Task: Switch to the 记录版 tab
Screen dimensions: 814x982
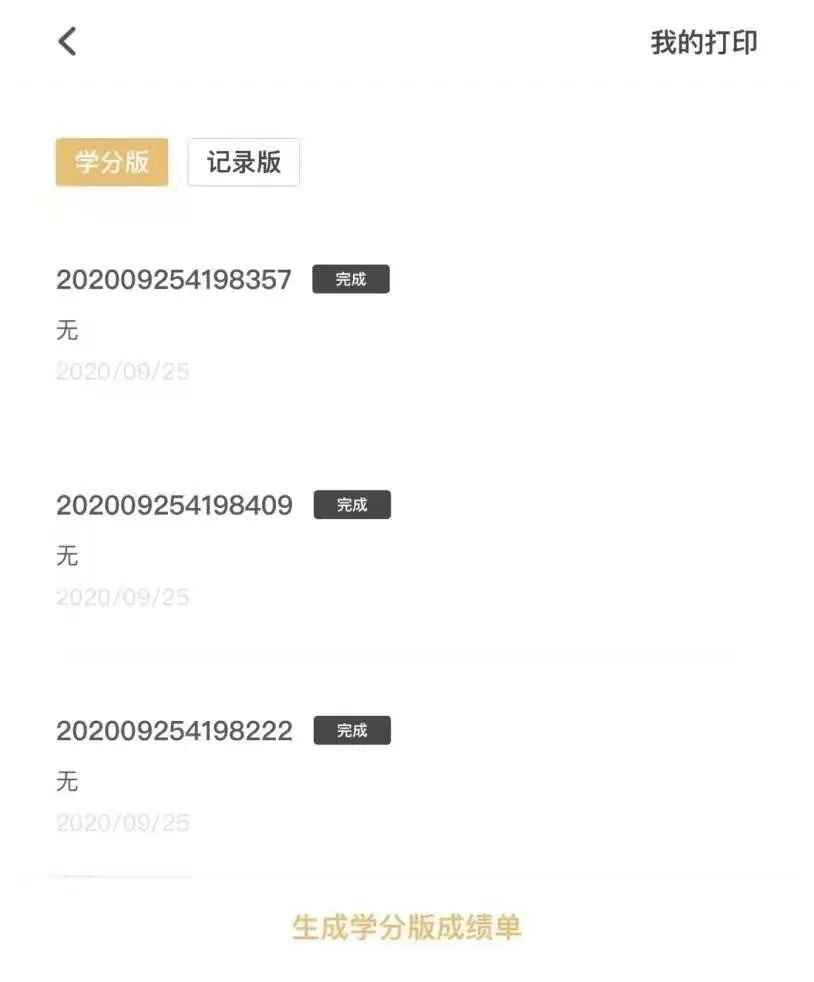Action: (x=243, y=161)
